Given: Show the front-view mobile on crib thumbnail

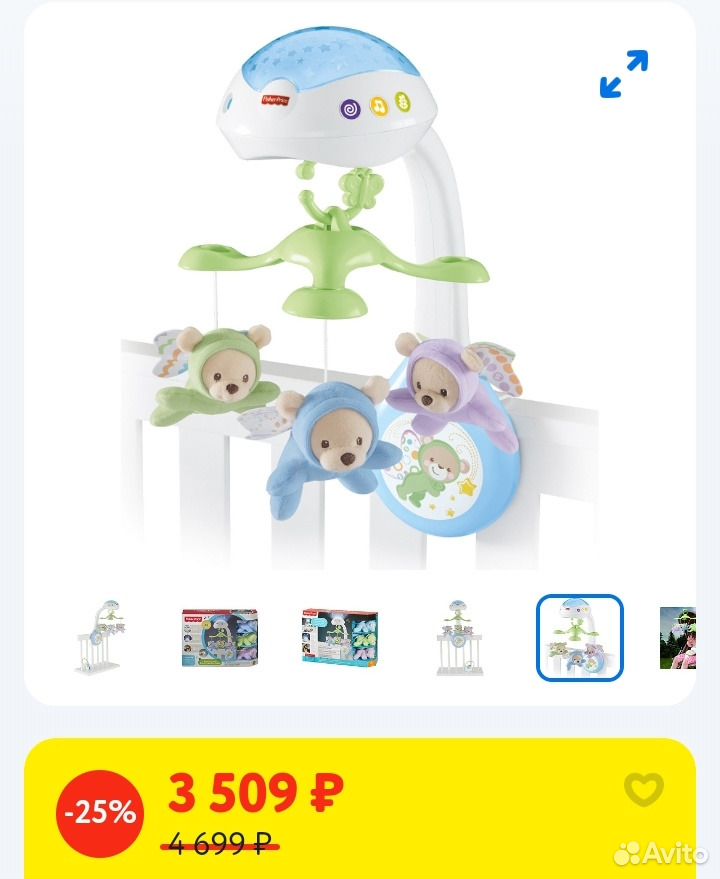Looking at the screenshot, I should pyautogui.click(x=459, y=638).
